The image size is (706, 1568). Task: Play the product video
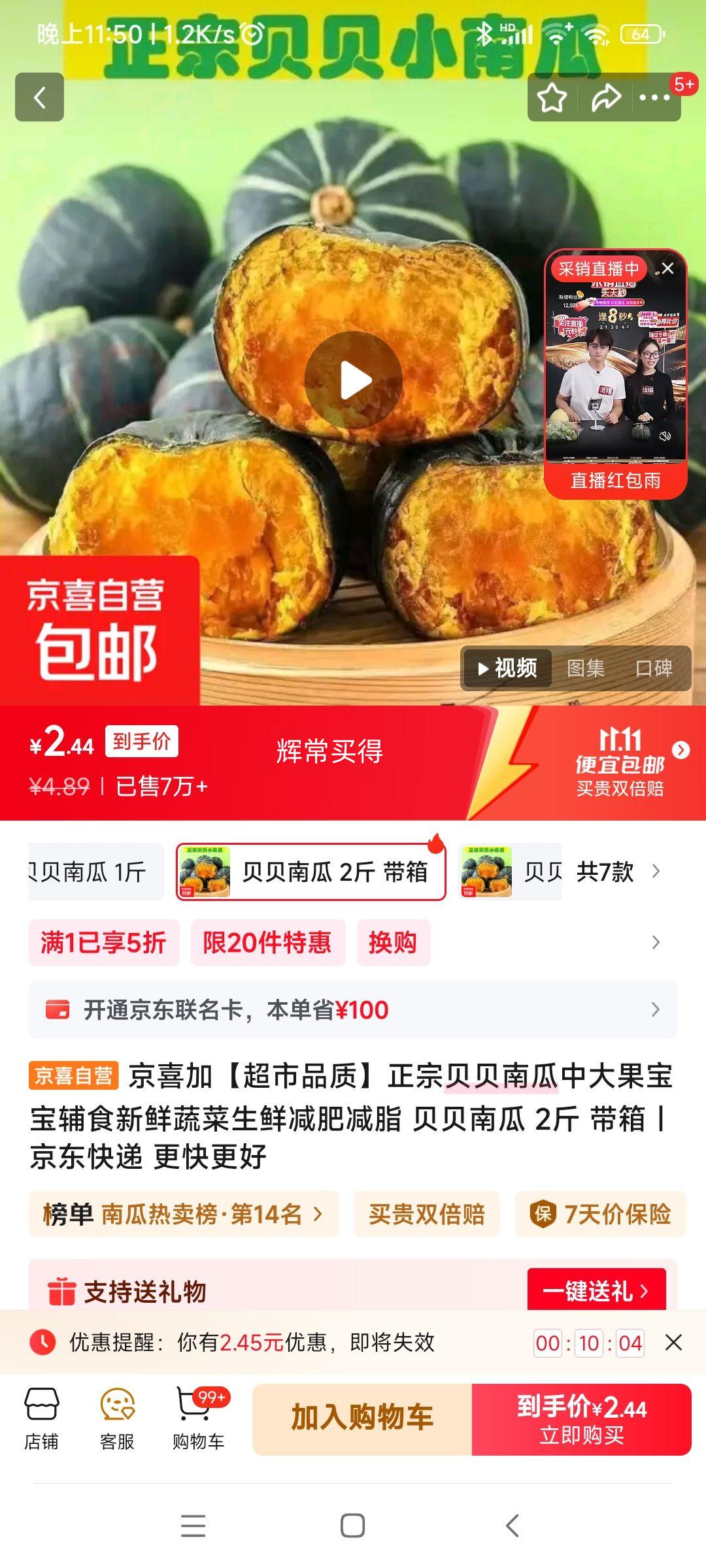tap(354, 380)
